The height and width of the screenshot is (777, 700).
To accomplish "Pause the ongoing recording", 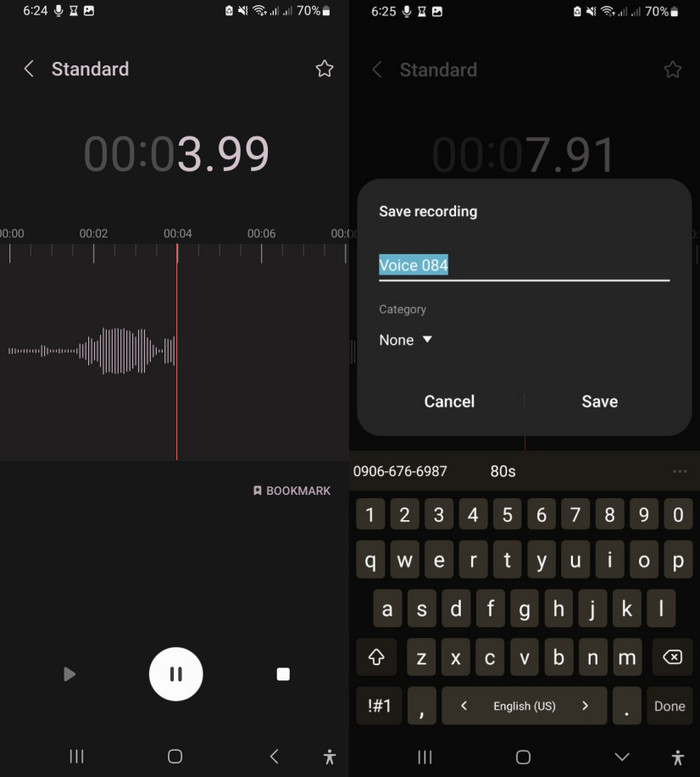I will (176, 674).
